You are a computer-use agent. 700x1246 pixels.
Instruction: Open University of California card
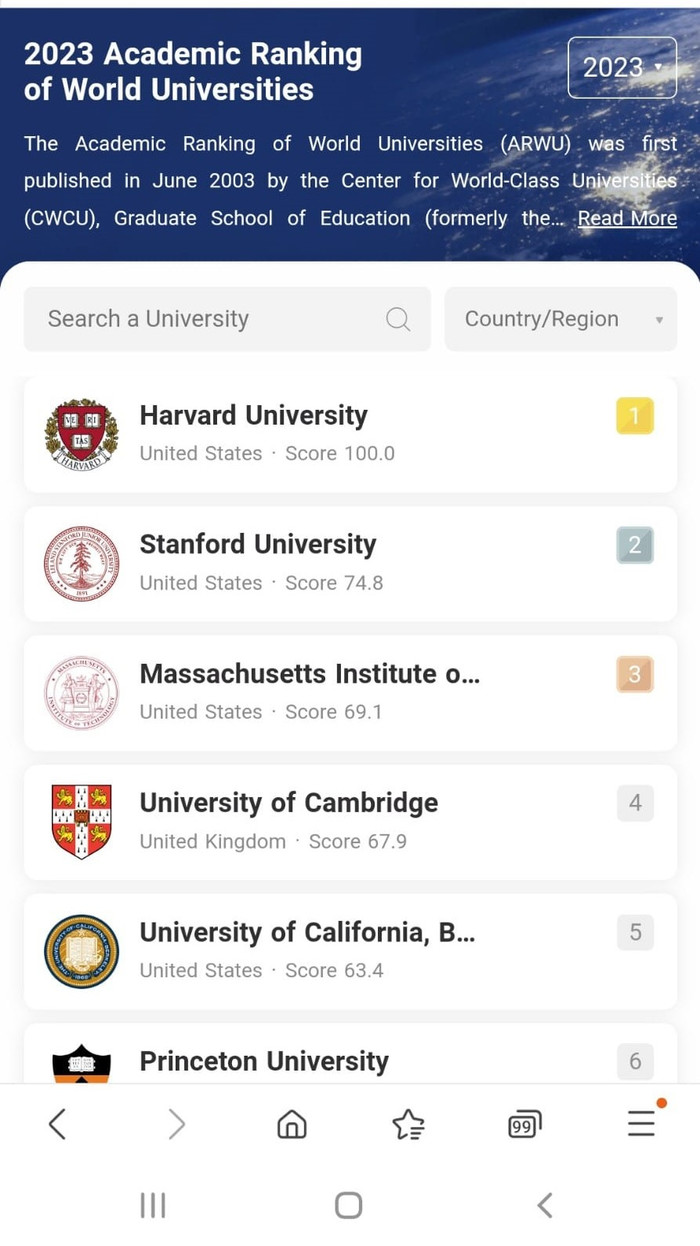pos(350,950)
